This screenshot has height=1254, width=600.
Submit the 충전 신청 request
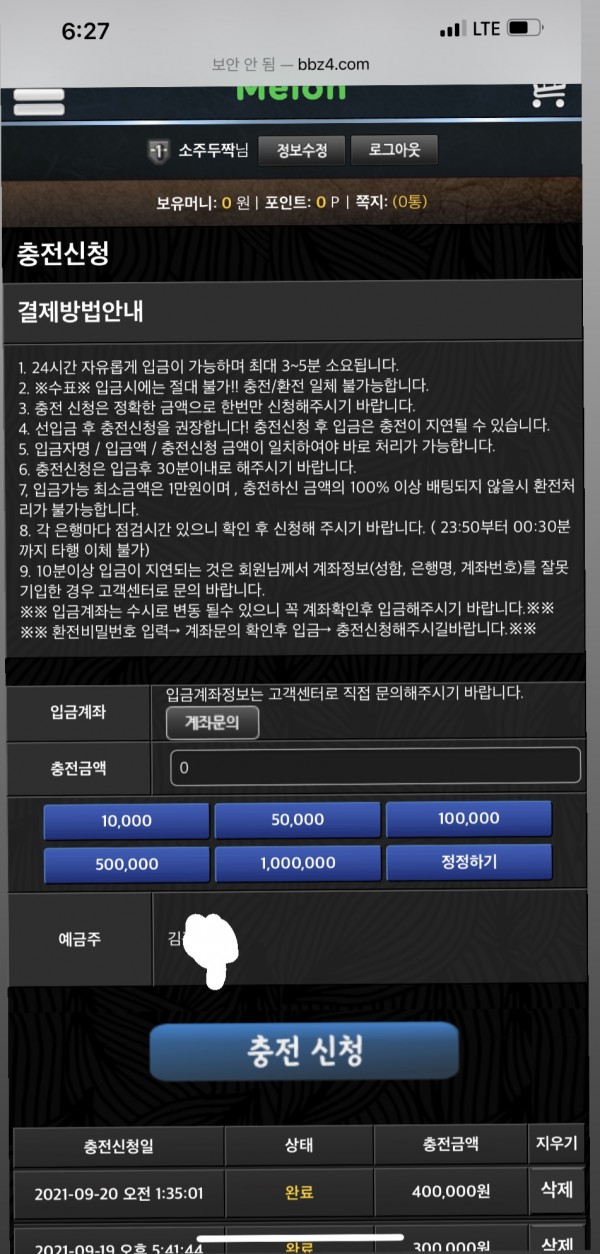(304, 1050)
